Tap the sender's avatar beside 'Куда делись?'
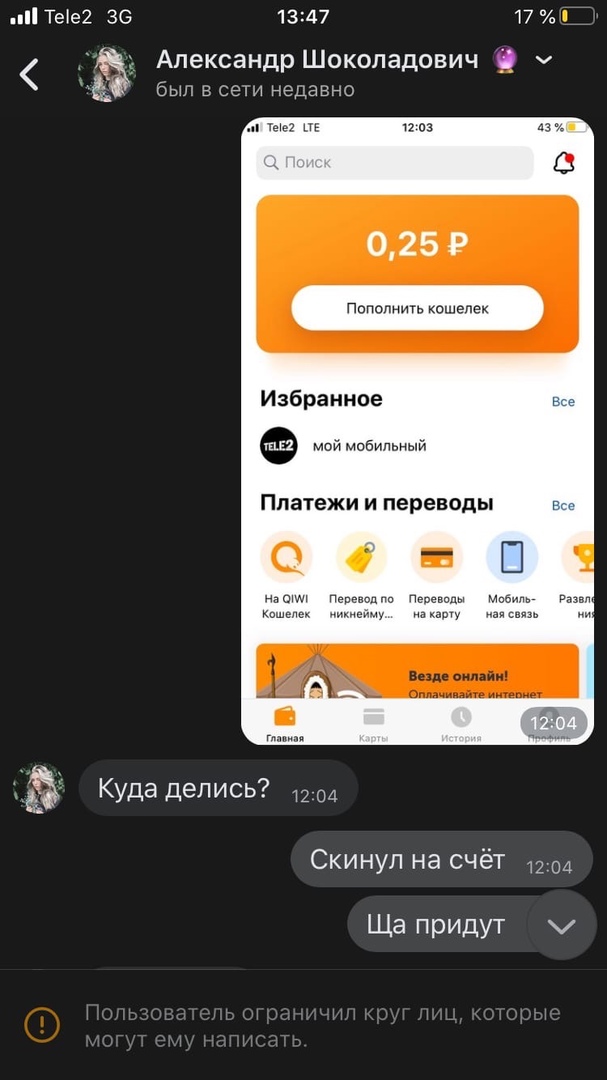This screenshot has height=1080, width=607. [39, 788]
